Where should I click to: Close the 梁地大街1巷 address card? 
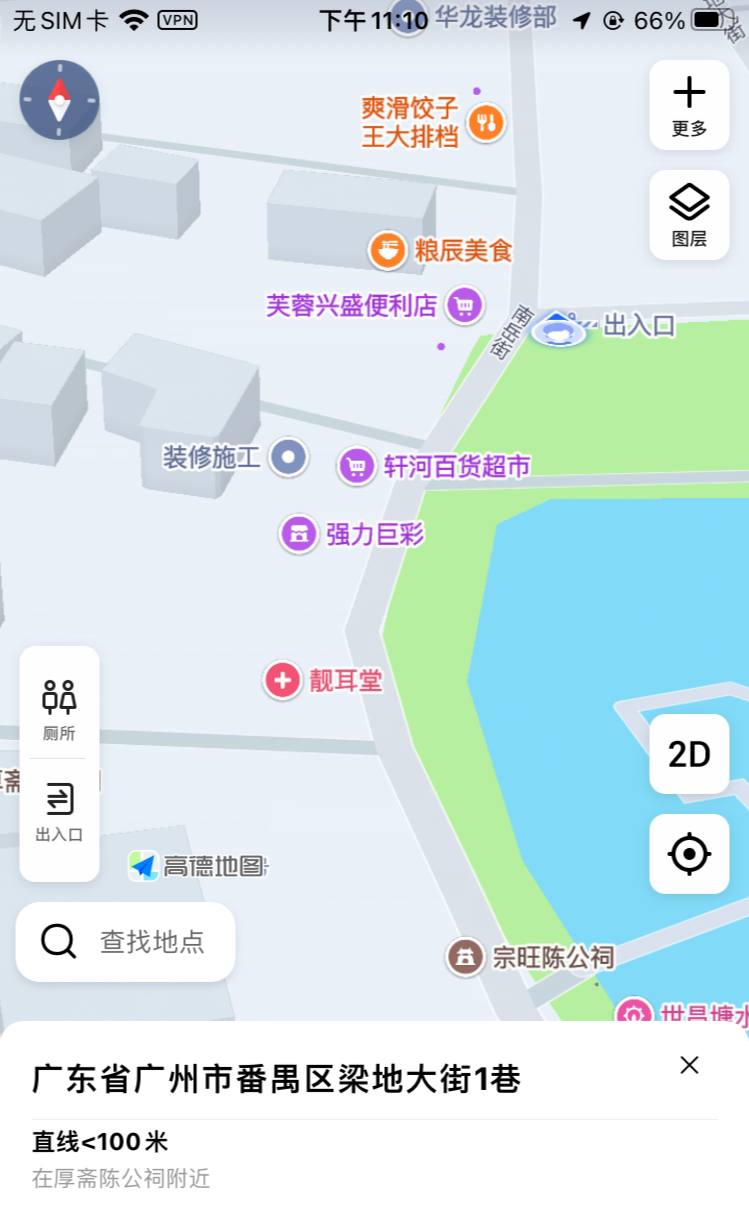[689, 1065]
